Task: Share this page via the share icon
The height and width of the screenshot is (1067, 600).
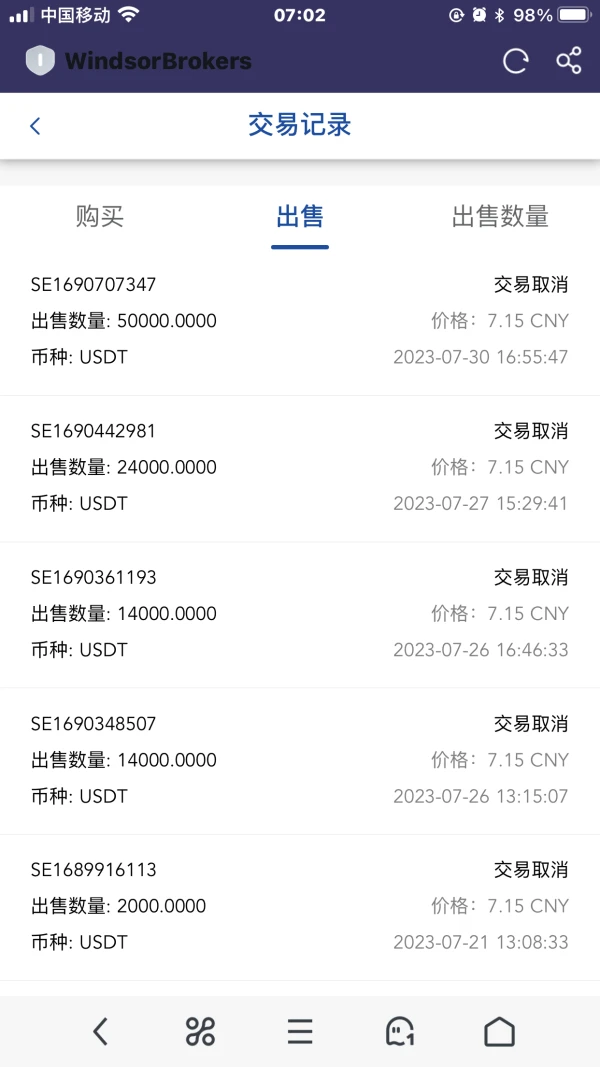Action: pos(569,61)
